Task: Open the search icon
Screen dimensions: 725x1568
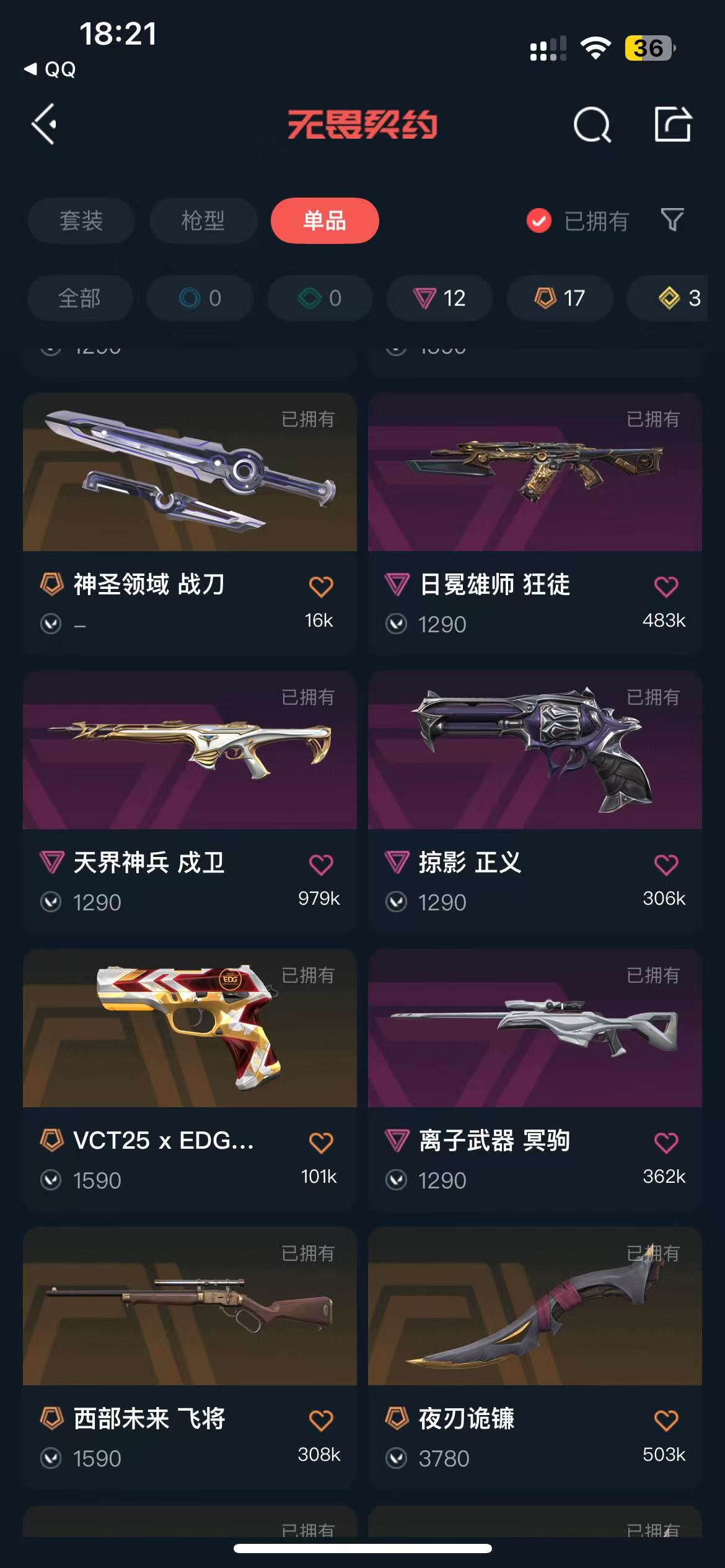Action: (592, 124)
